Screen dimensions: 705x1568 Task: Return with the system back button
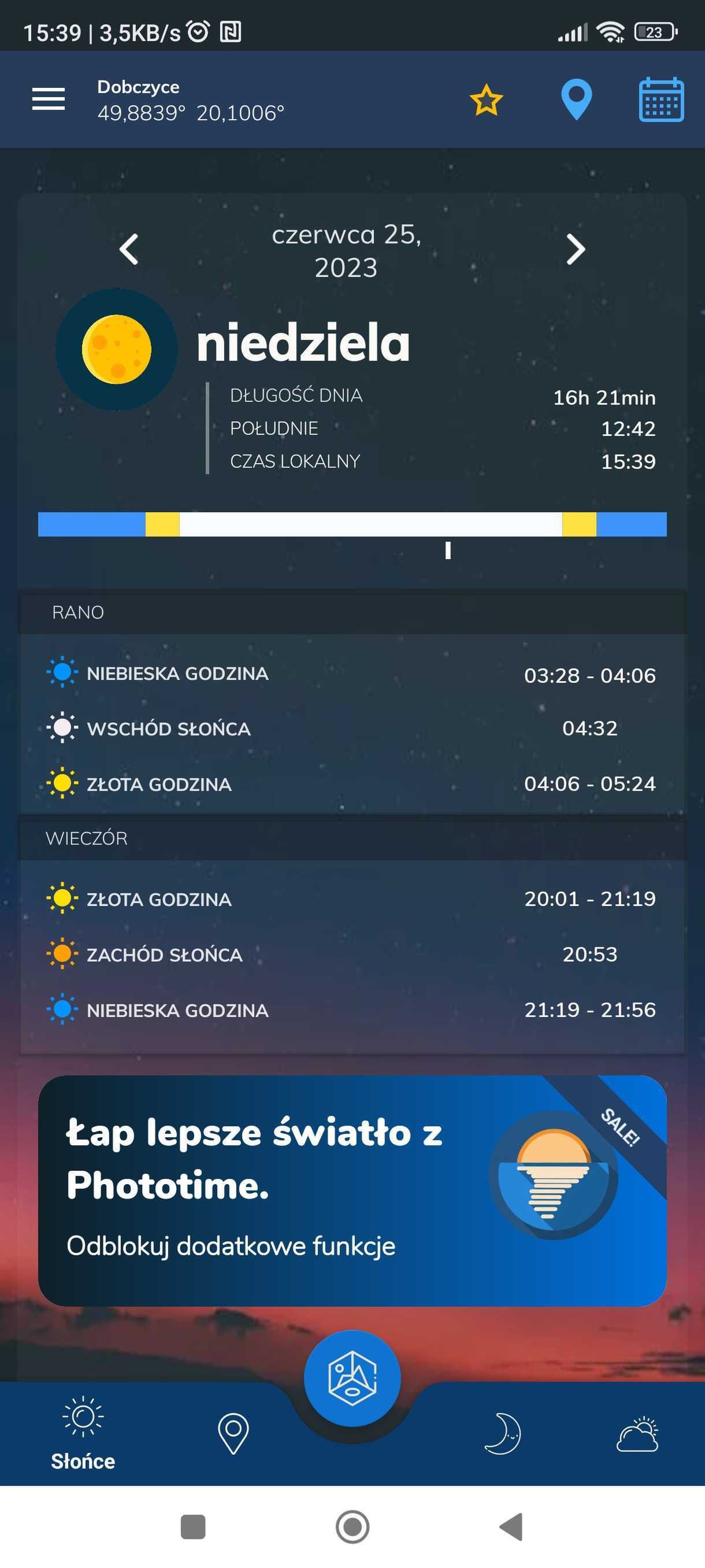(511, 1526)
